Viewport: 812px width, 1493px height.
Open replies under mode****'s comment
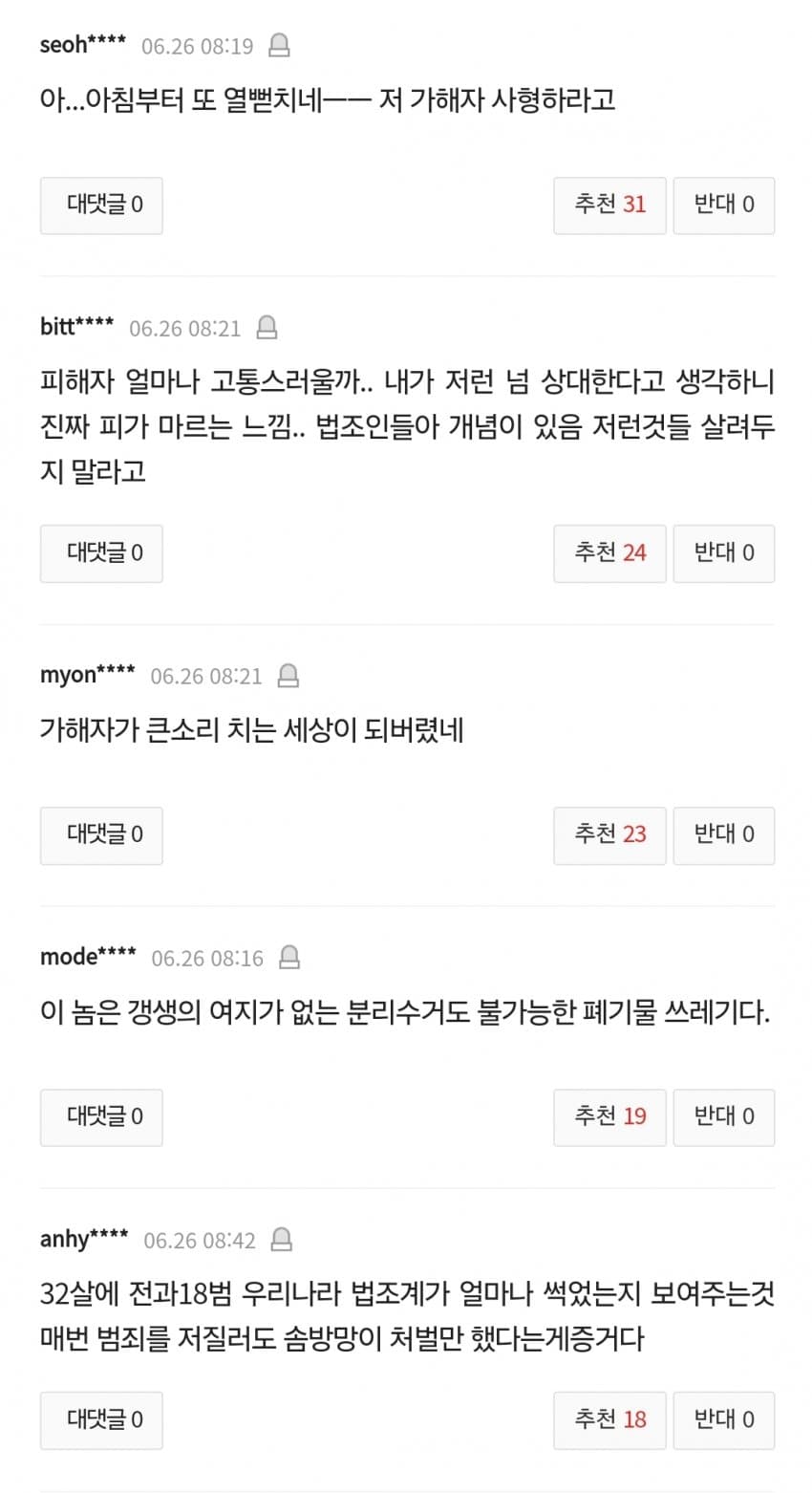point(101,1116)
